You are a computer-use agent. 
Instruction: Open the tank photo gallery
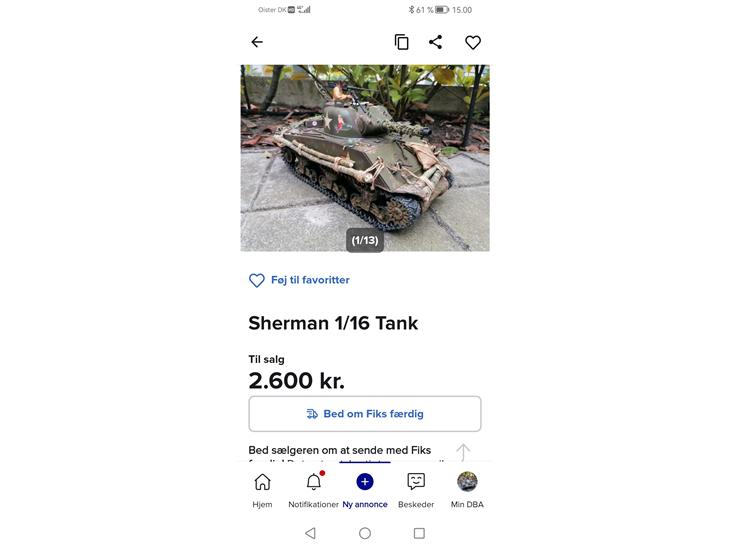point(365,158)
